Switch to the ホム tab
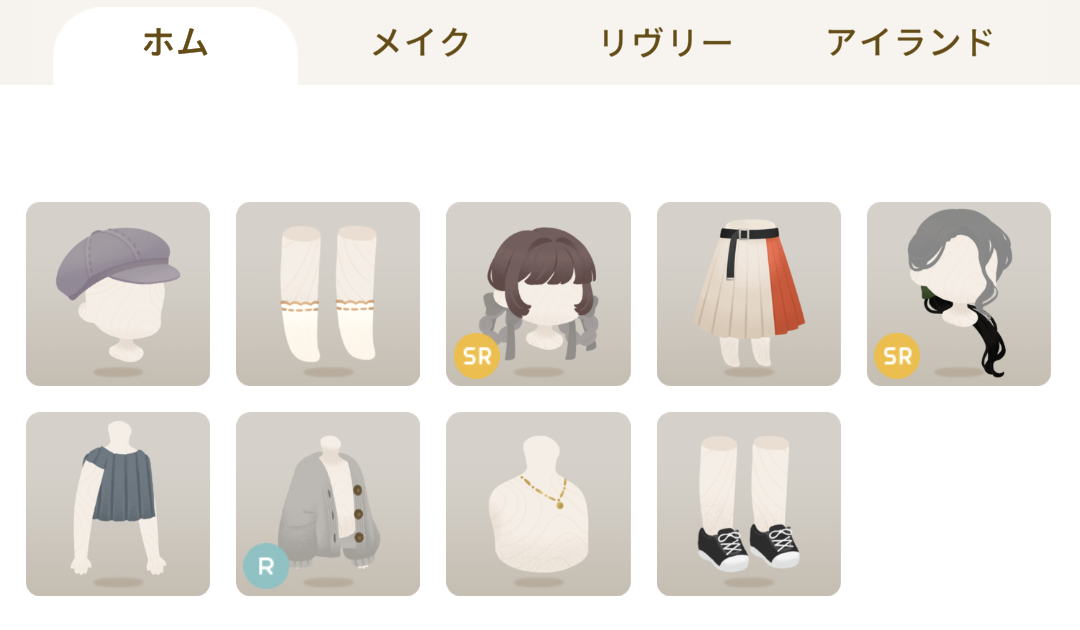 tap(175, 43)
